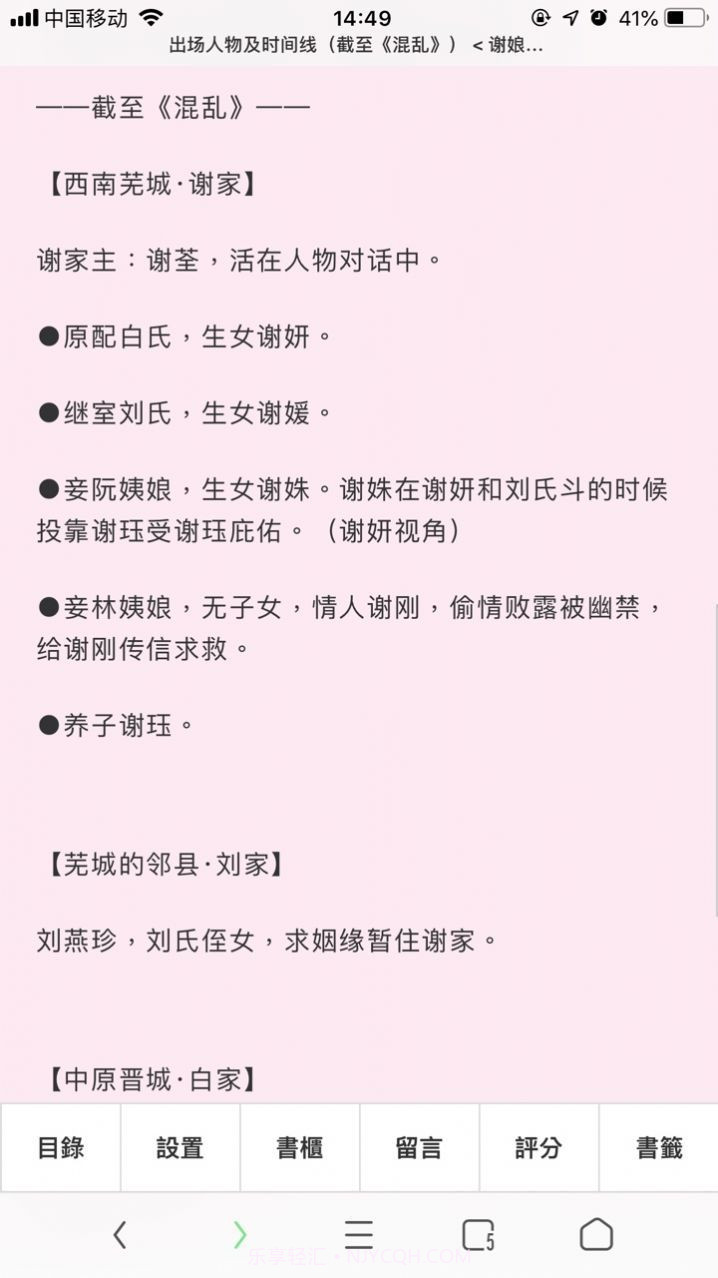Add a bookmark with 書籤
The image size is (718, 1278).
point(659,1148)
